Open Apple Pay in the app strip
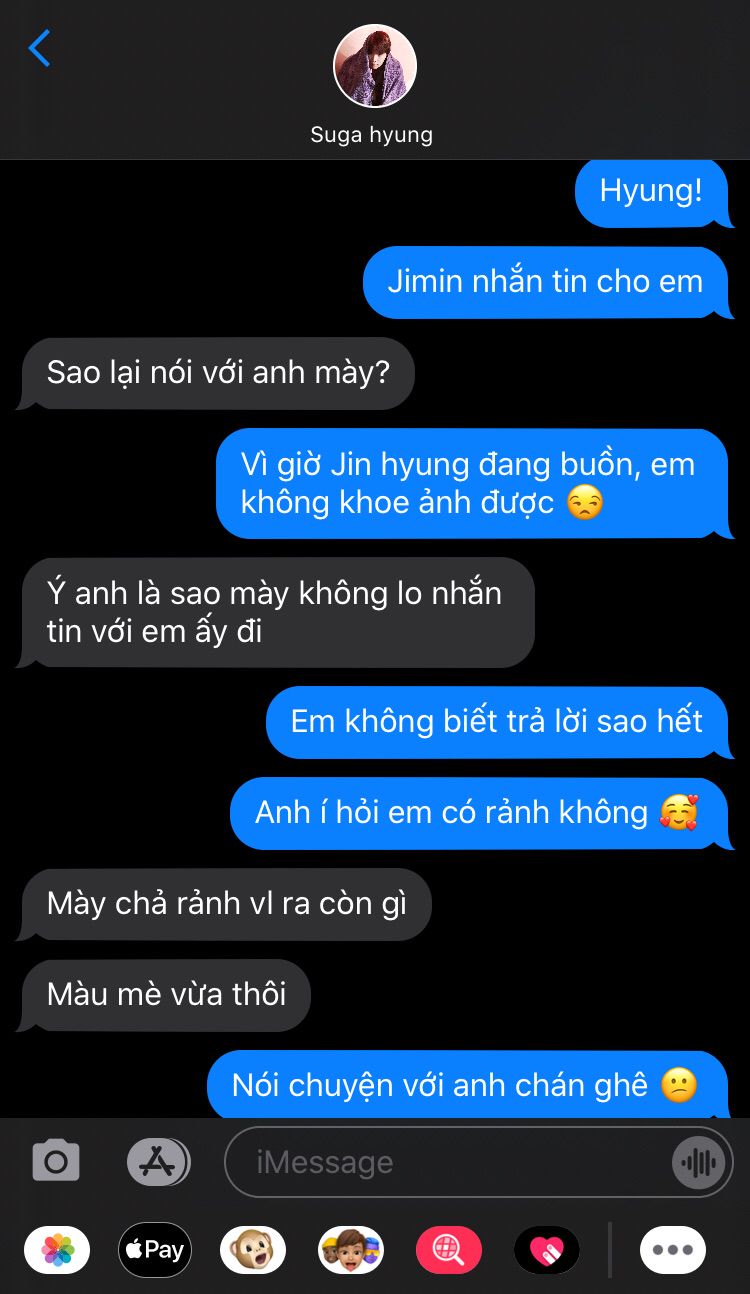This screenshot has height=1294, width=750. [x=155, y=1250]
